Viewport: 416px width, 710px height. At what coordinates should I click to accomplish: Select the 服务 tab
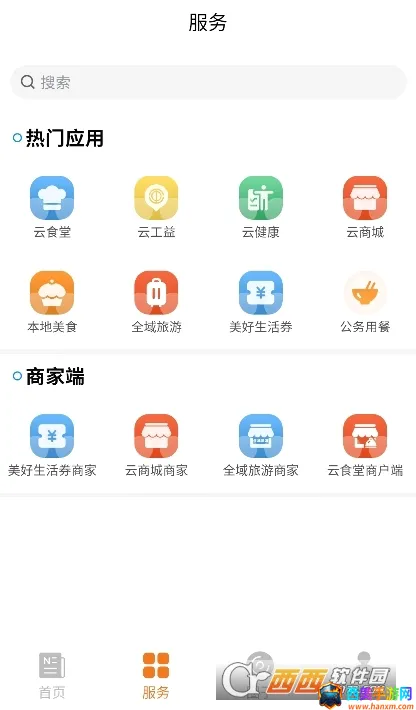click(156, 675)
